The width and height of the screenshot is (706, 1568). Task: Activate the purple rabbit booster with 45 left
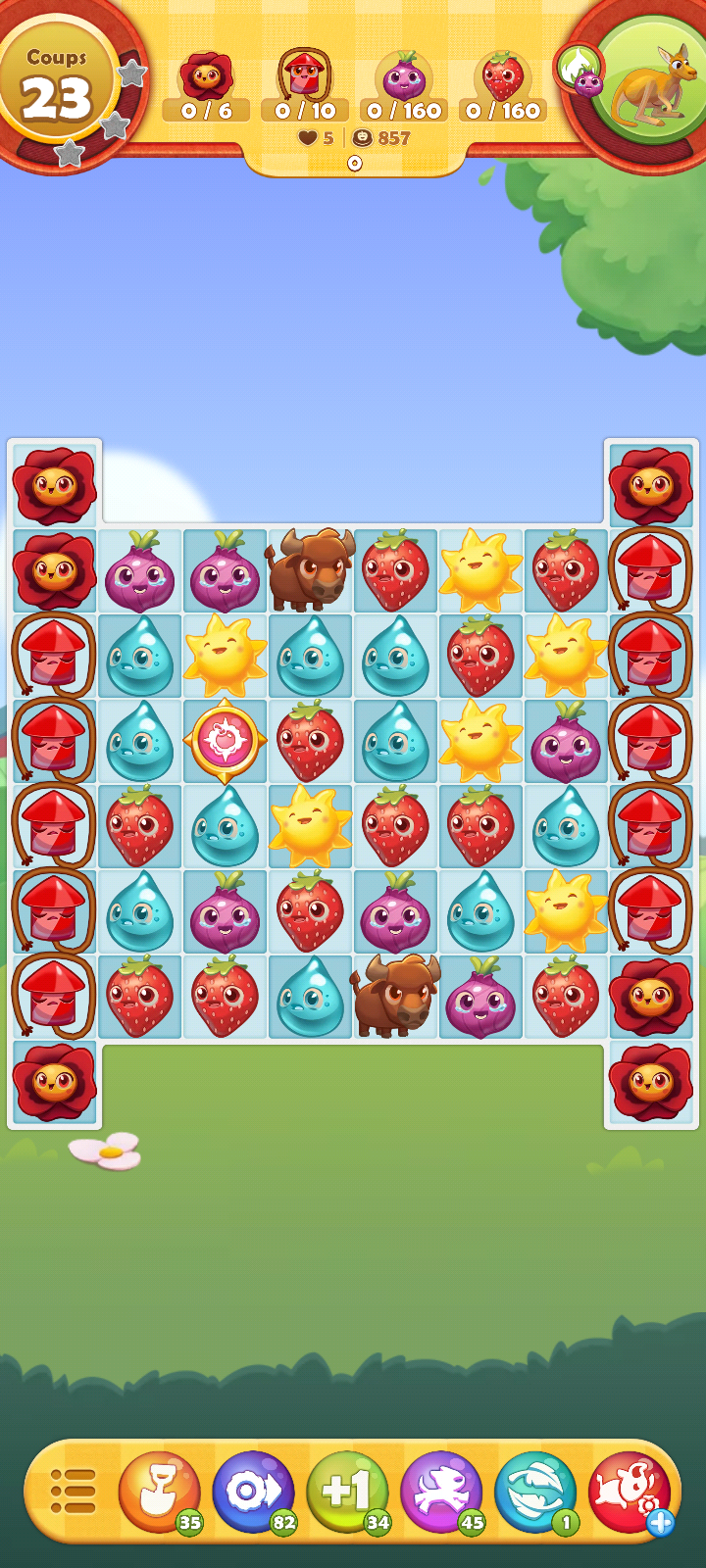click(x=441, y=1492)
